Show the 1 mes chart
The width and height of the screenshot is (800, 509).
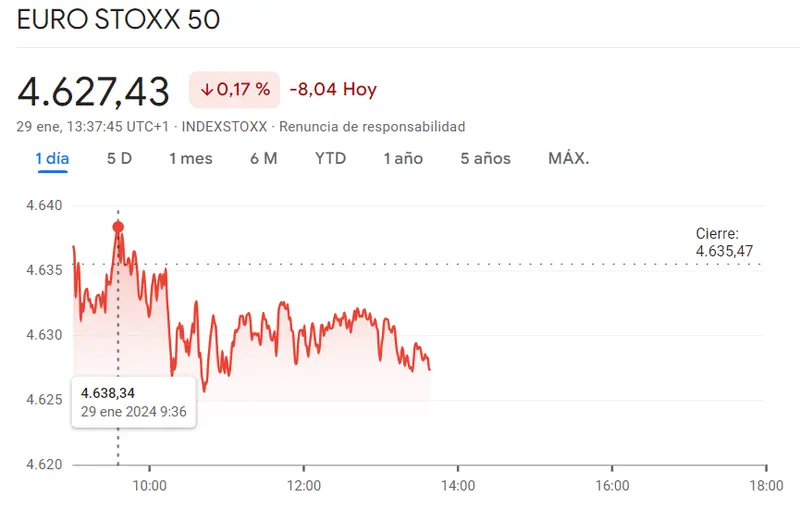coord(190,159)
